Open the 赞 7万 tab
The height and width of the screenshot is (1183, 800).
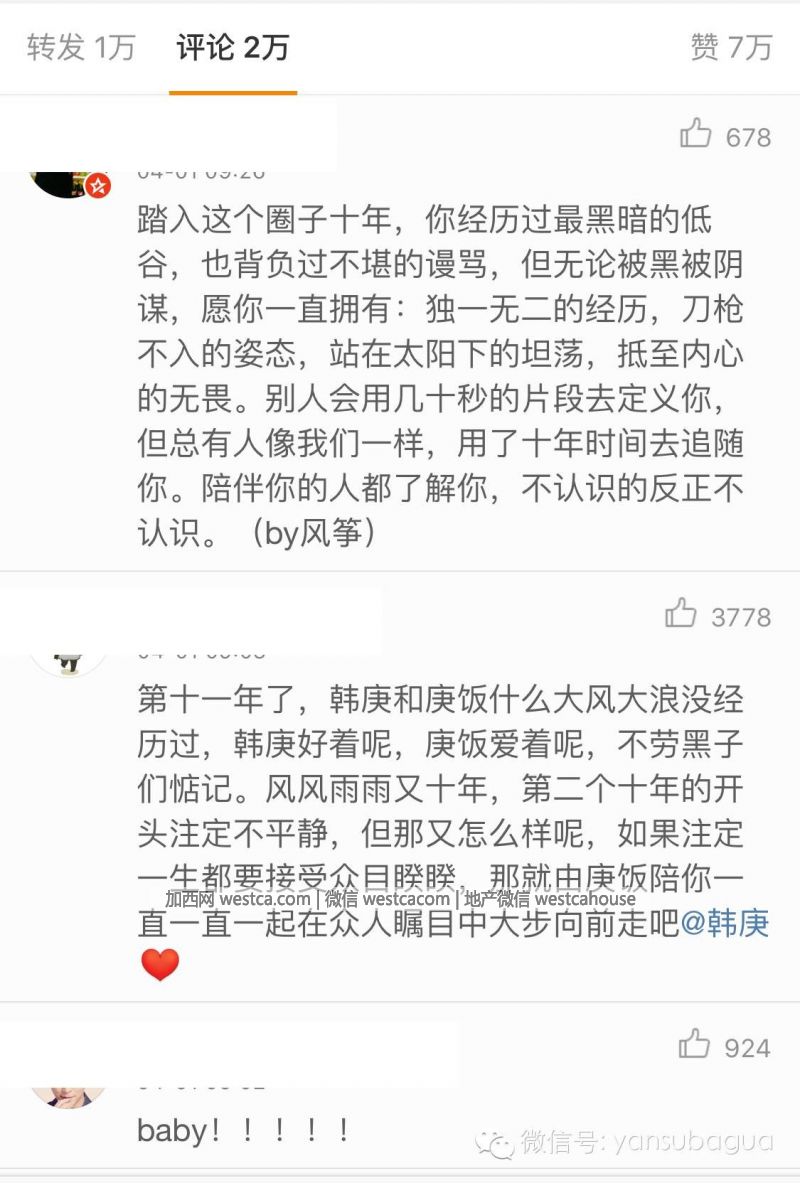coord(730,47)
